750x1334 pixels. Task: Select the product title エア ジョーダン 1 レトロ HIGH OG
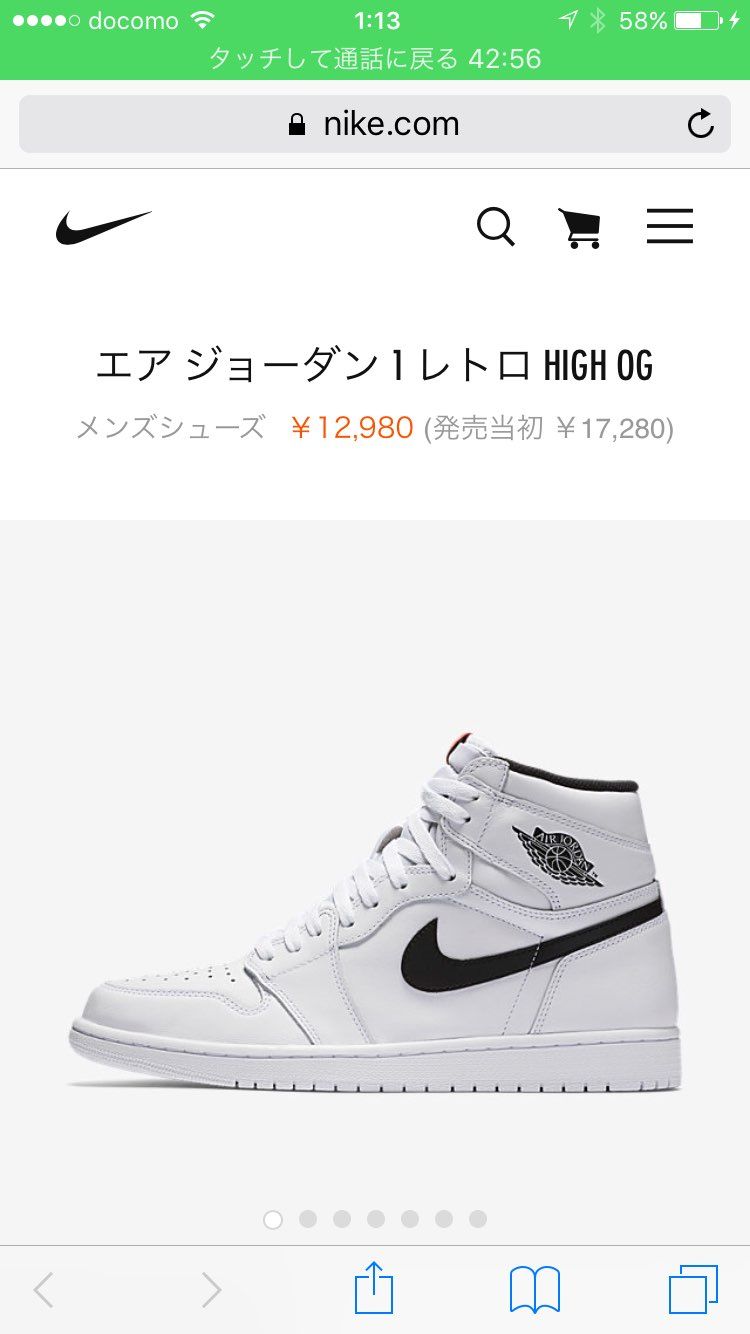coord(375,367)
